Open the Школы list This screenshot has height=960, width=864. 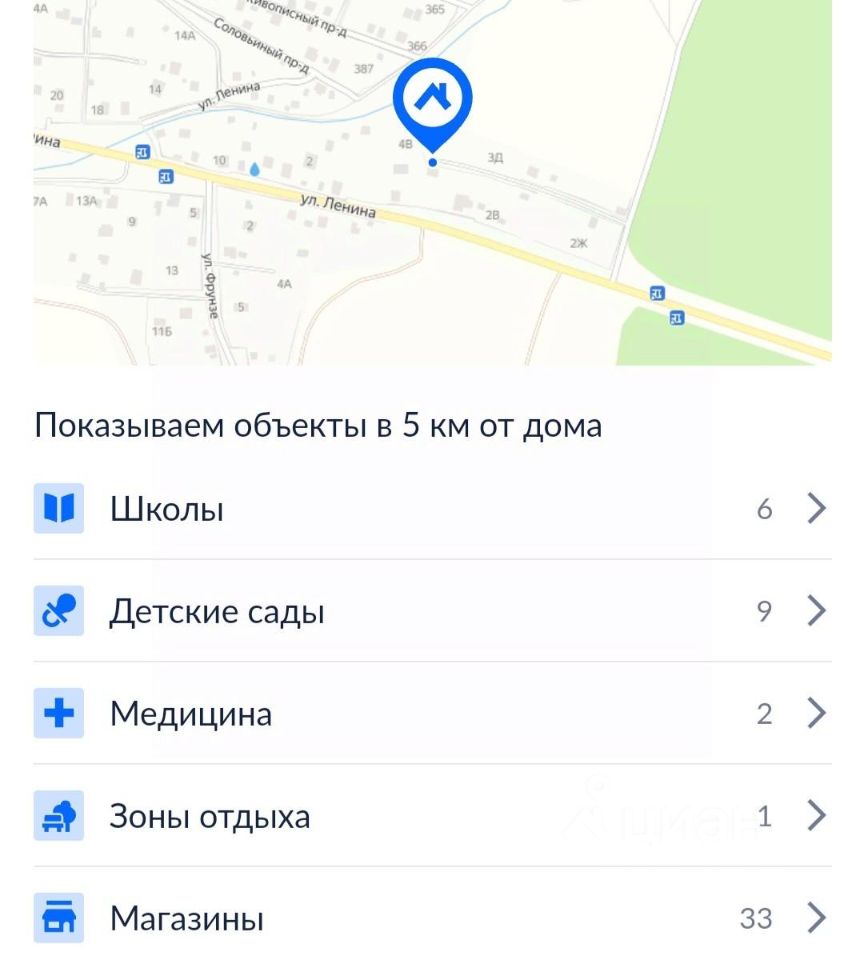pos(432,509)
